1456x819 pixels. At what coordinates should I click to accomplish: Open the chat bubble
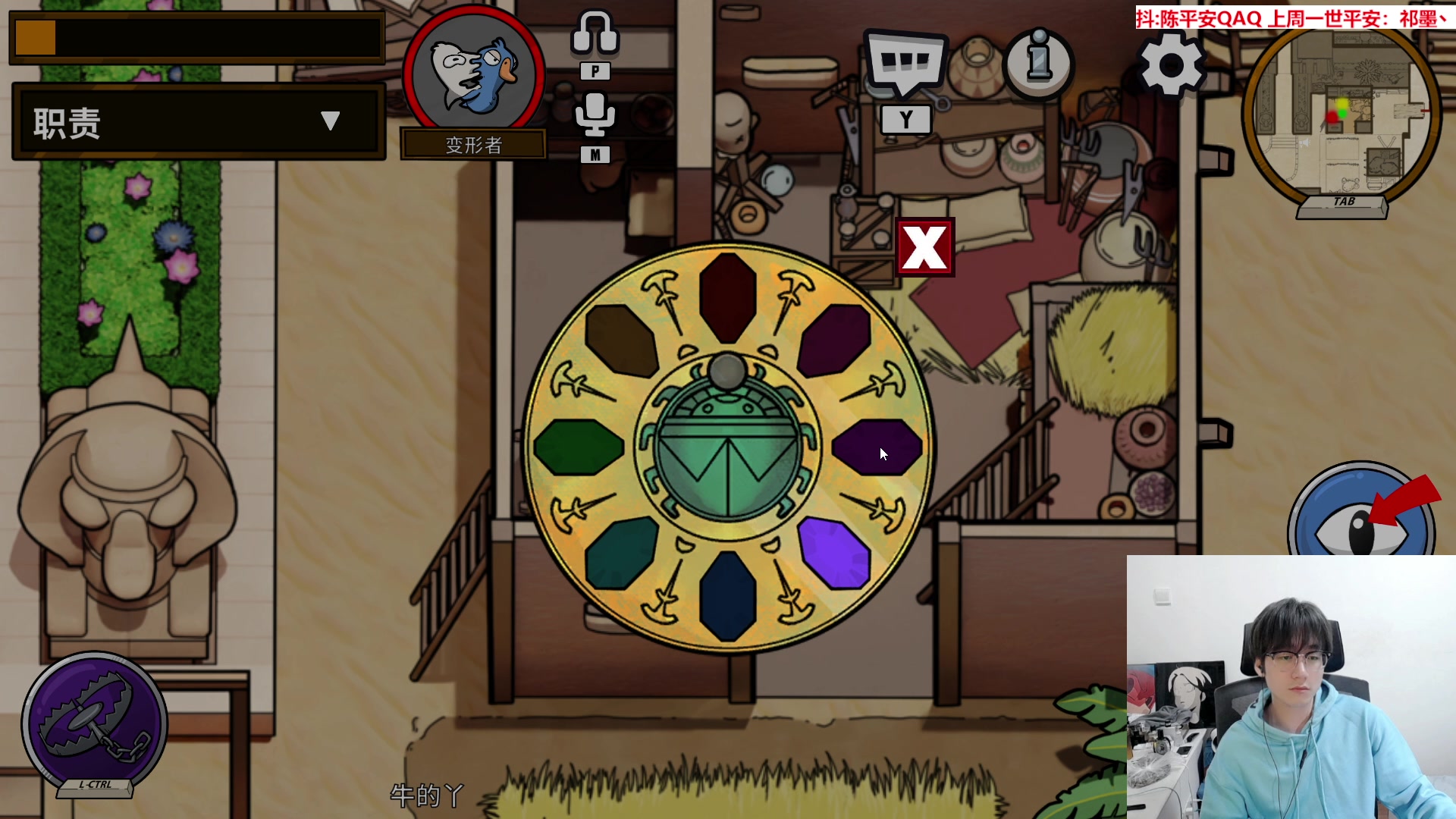(905, 62)
